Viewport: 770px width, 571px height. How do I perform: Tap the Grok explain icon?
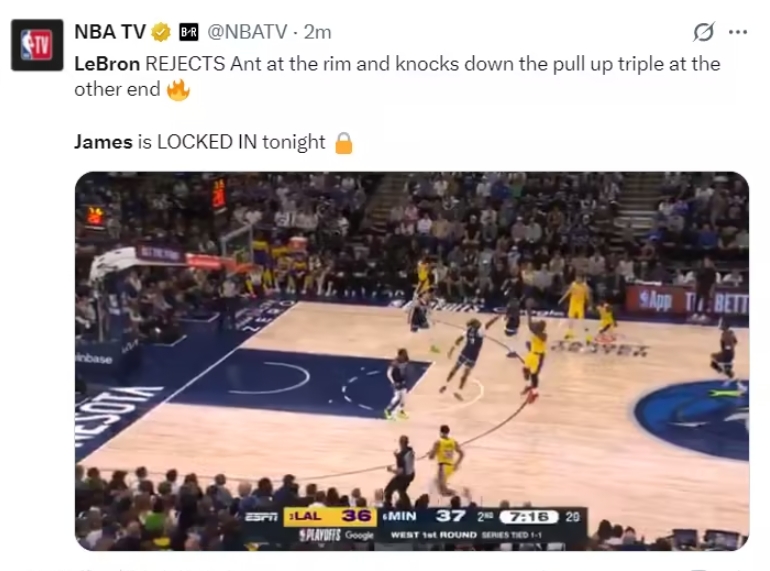click(x=704, y=32)
